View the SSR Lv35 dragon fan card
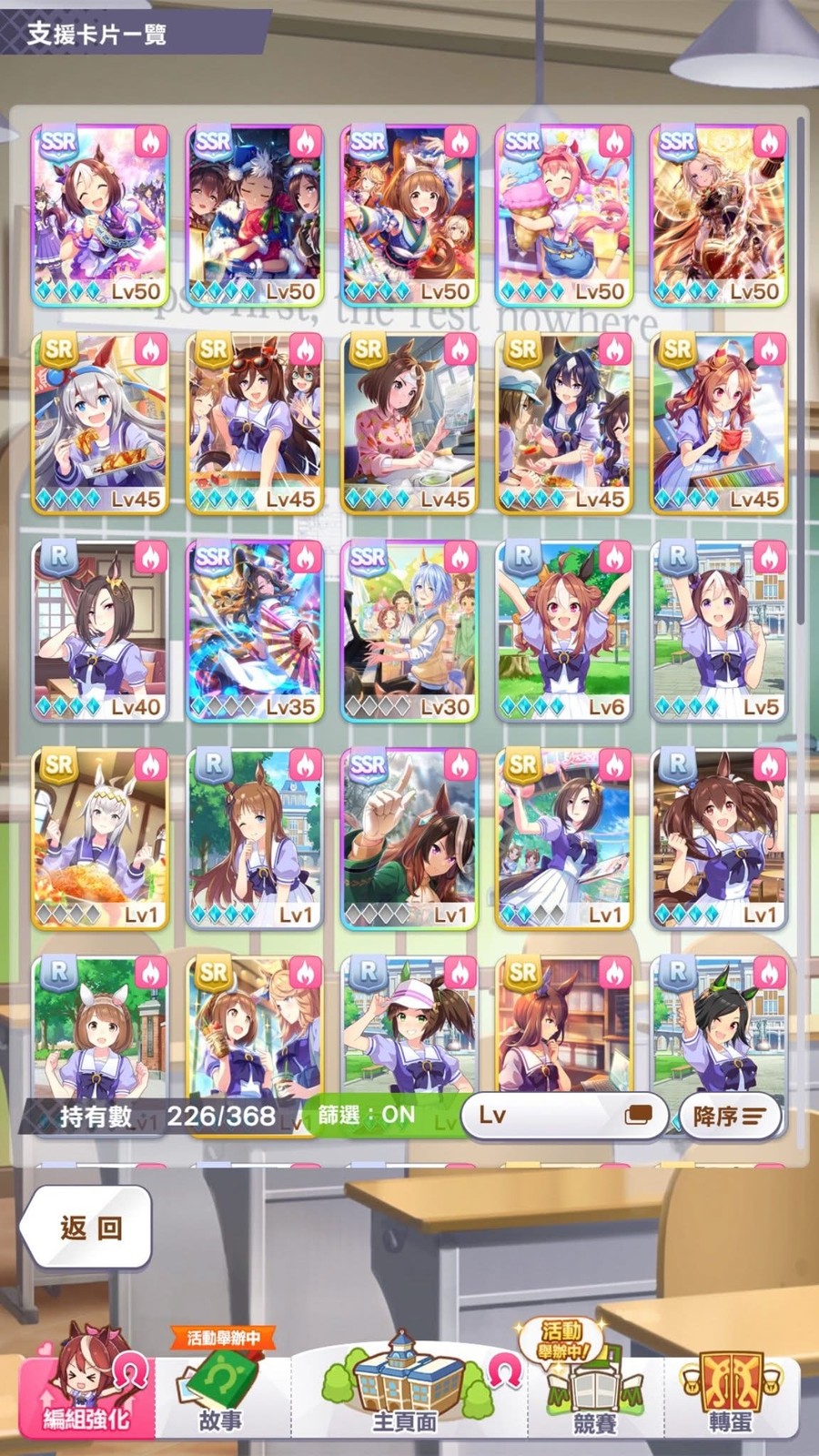This screenshot has width=819, height=1456. click(255, 631)
